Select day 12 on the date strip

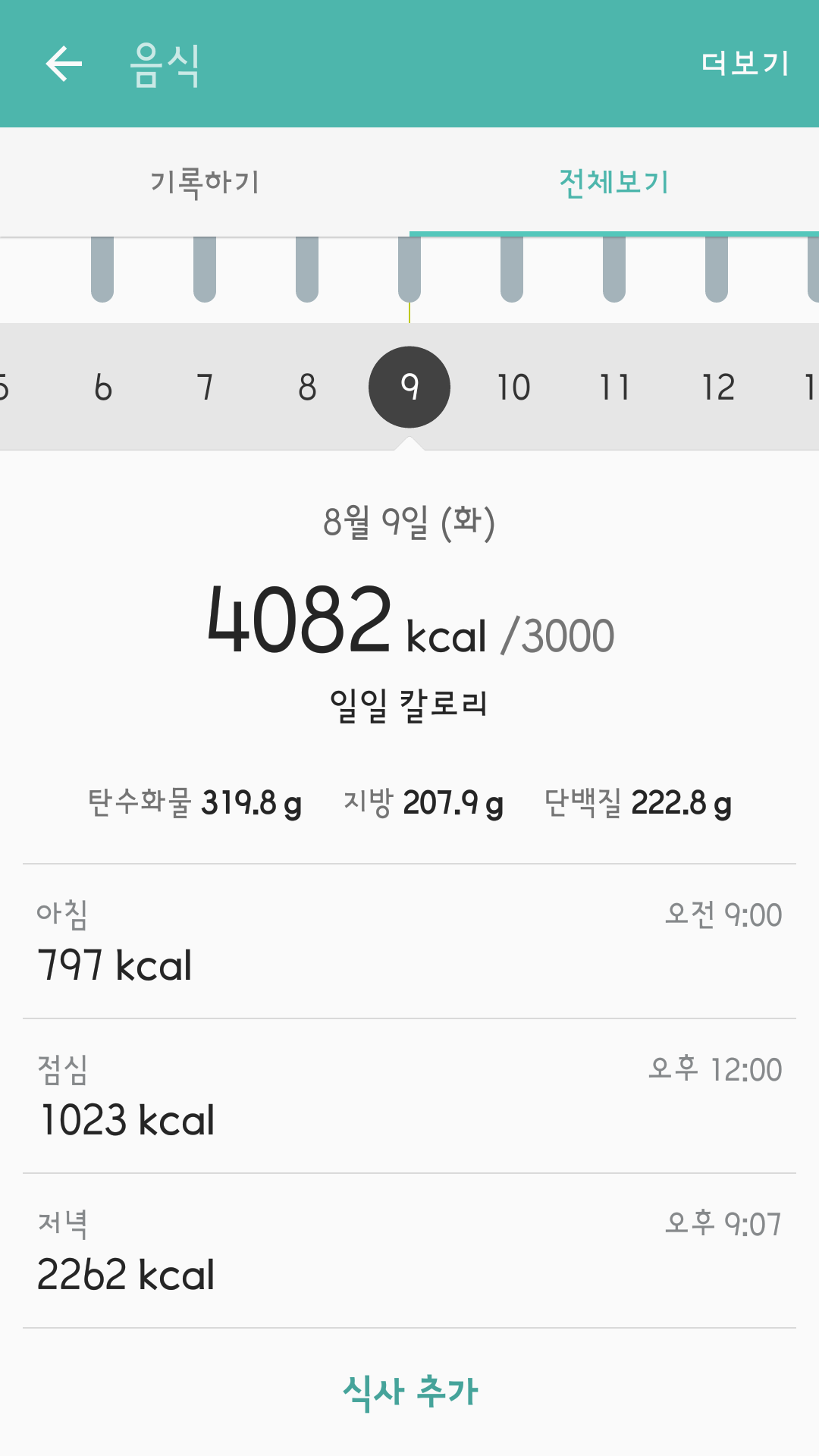[717, 388]
